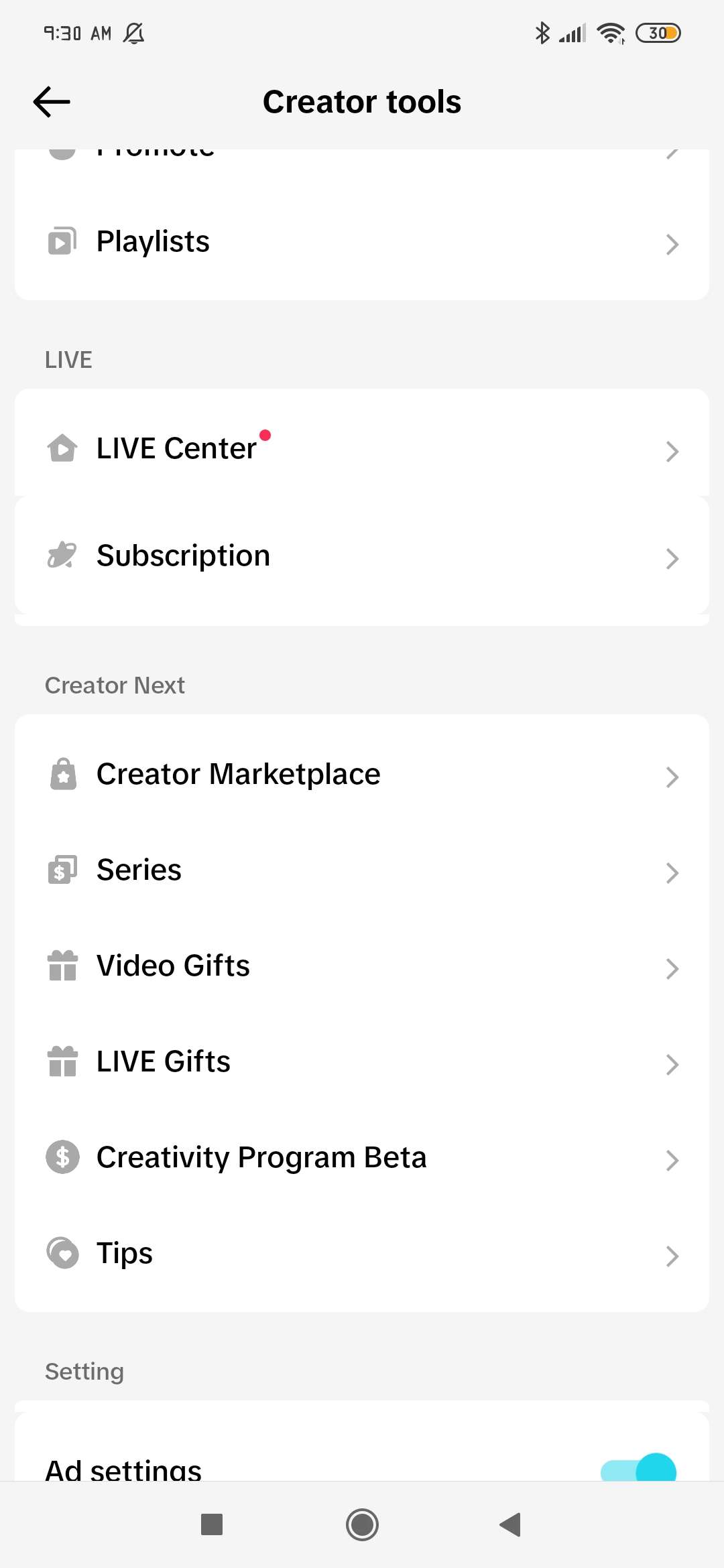Viewport: 724px width, 1568px height.
Task: Open the Series row
Action: coord(362,870)
